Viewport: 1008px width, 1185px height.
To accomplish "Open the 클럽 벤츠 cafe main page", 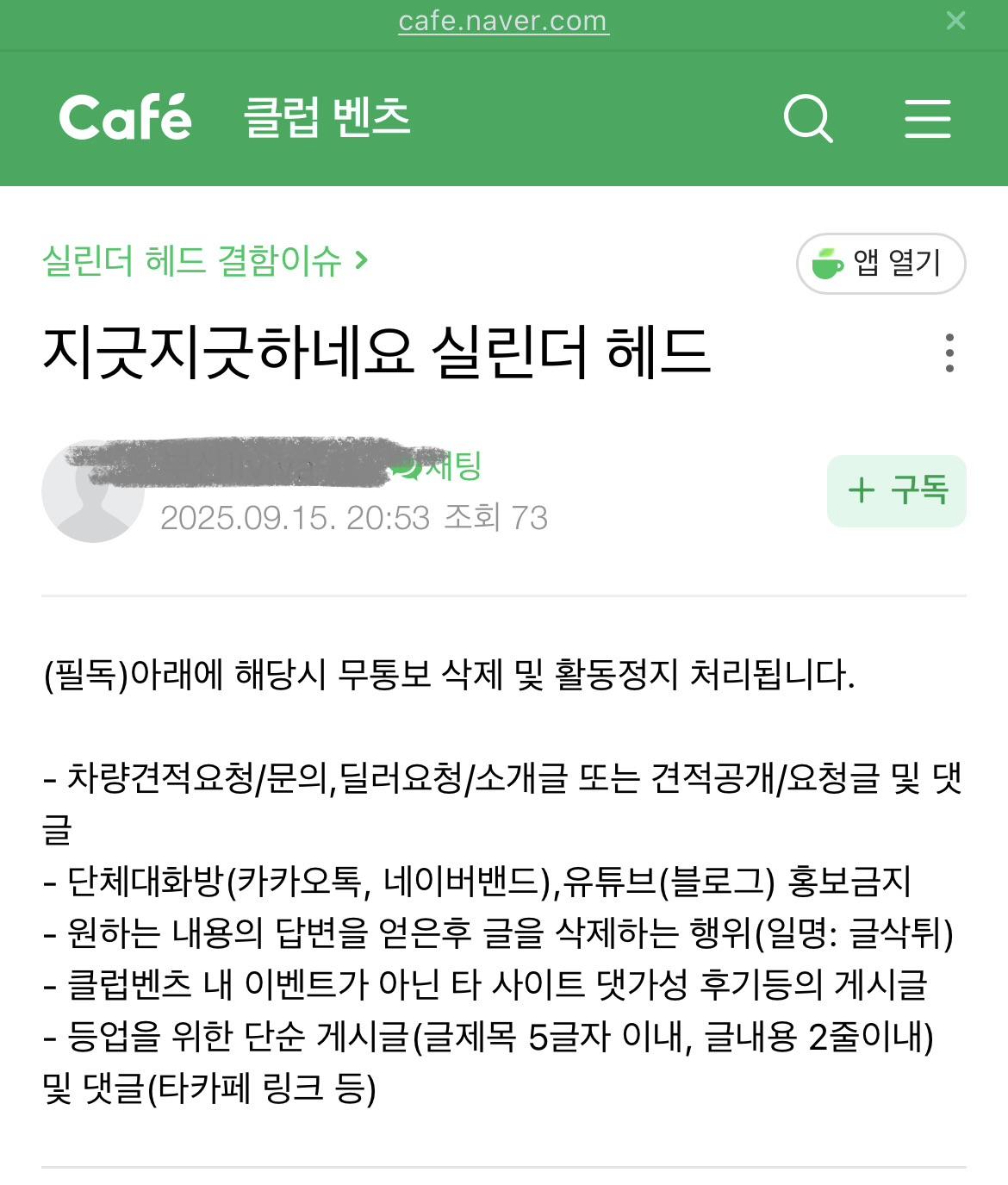I will [327, 118].
